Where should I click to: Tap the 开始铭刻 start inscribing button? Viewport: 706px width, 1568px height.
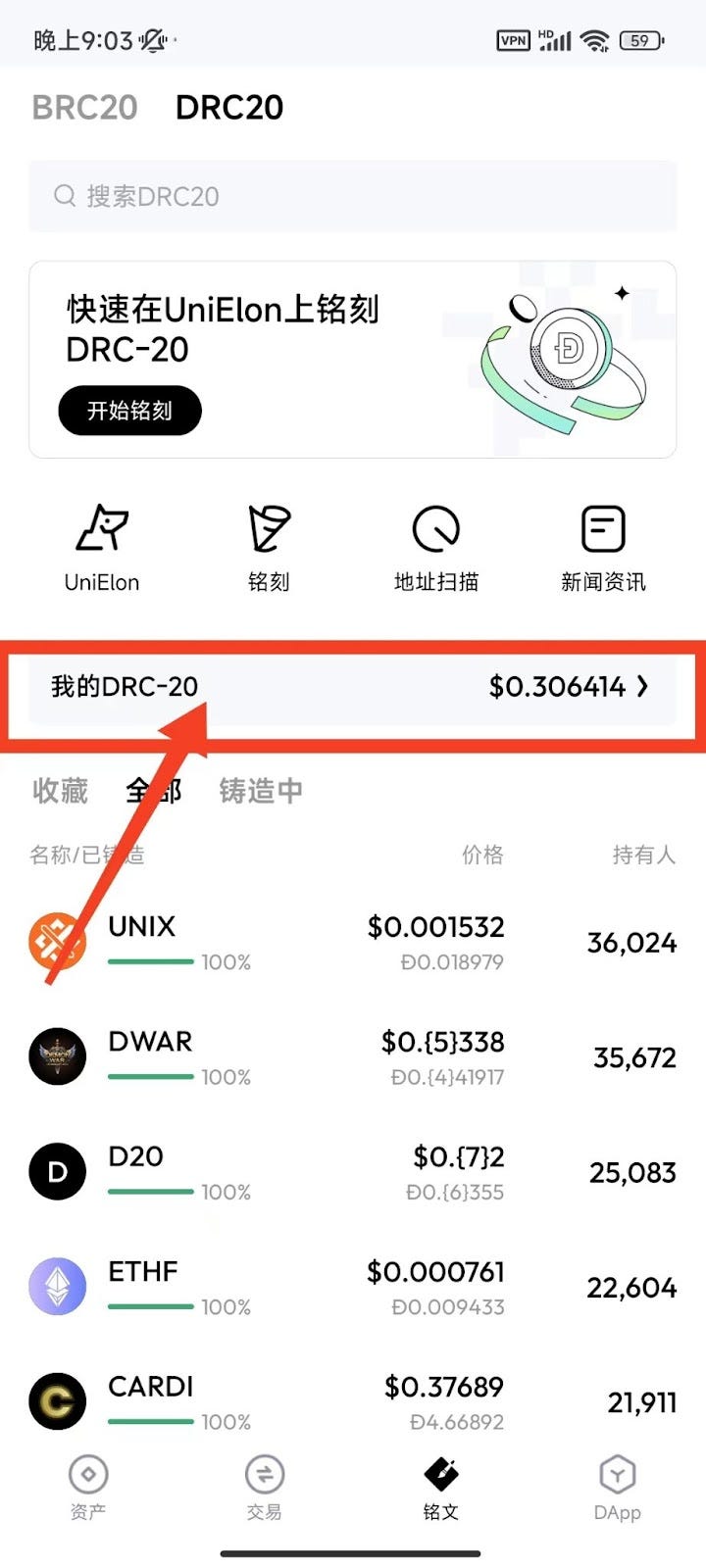click(x=130, y=411)
